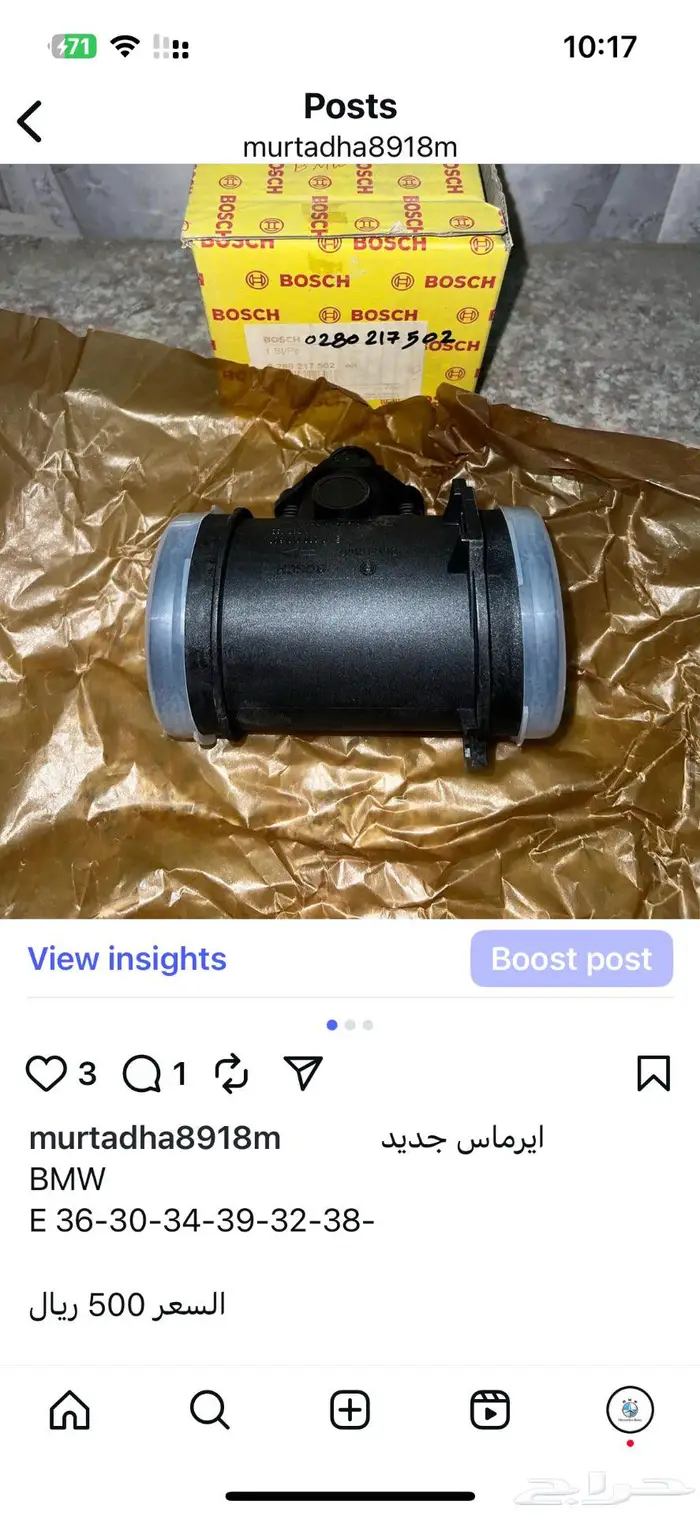Image resolution: width=700 pixels, height=1515 pixels.
Task: Bookmark this post
Action: [x=653, y=1074]
